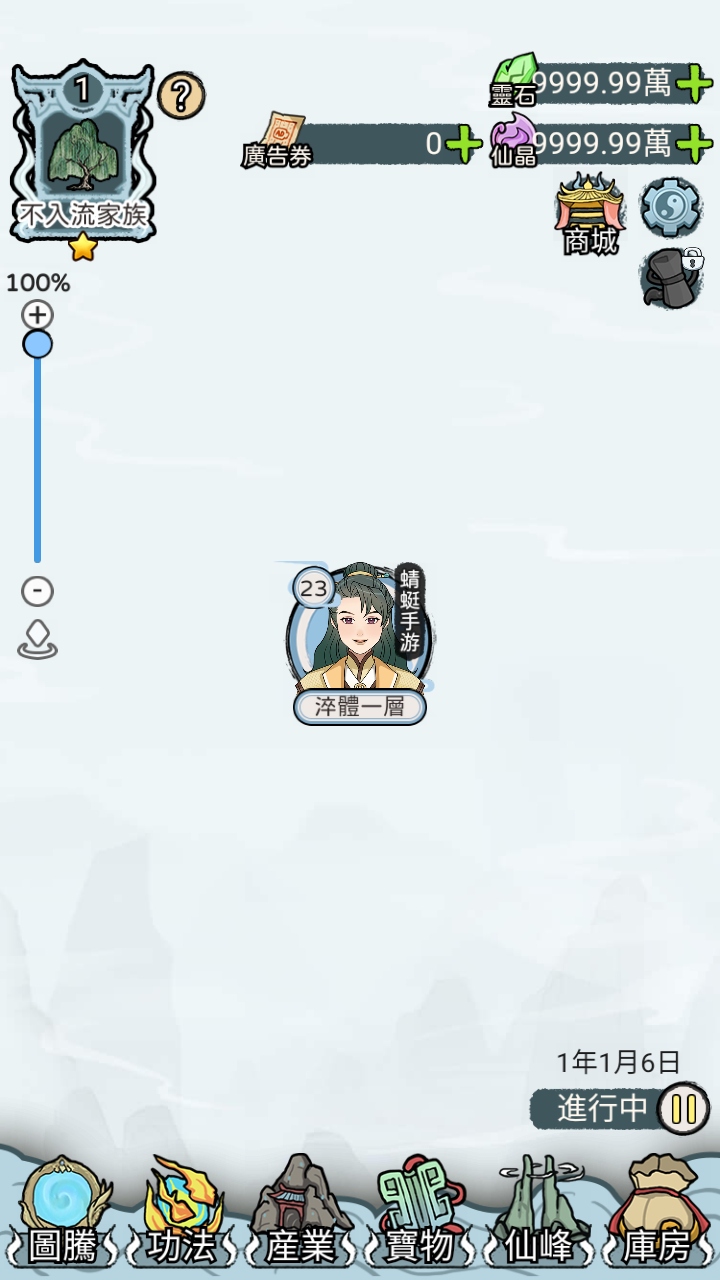
Task: Add 廣告券 with the plus button
Action: [463, 145]
